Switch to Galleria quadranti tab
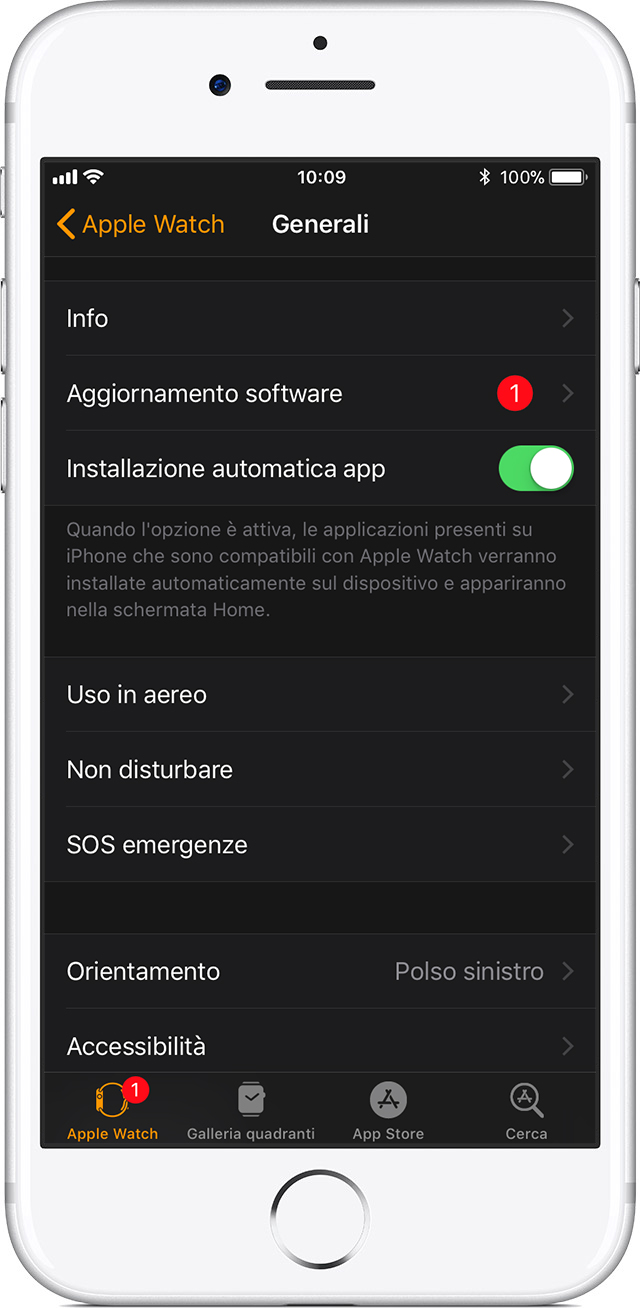 tap(251, 1110)
